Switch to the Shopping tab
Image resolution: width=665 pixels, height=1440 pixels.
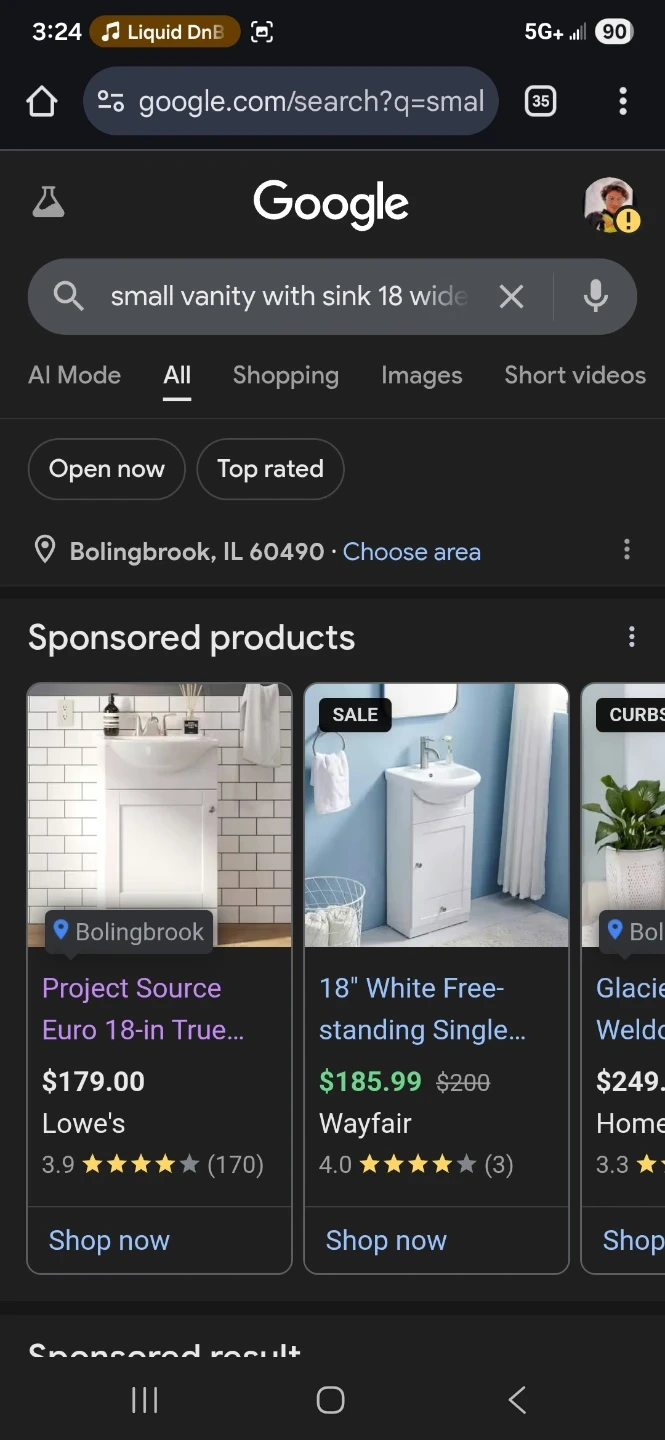pyautogui.click(x=285, y=375)
